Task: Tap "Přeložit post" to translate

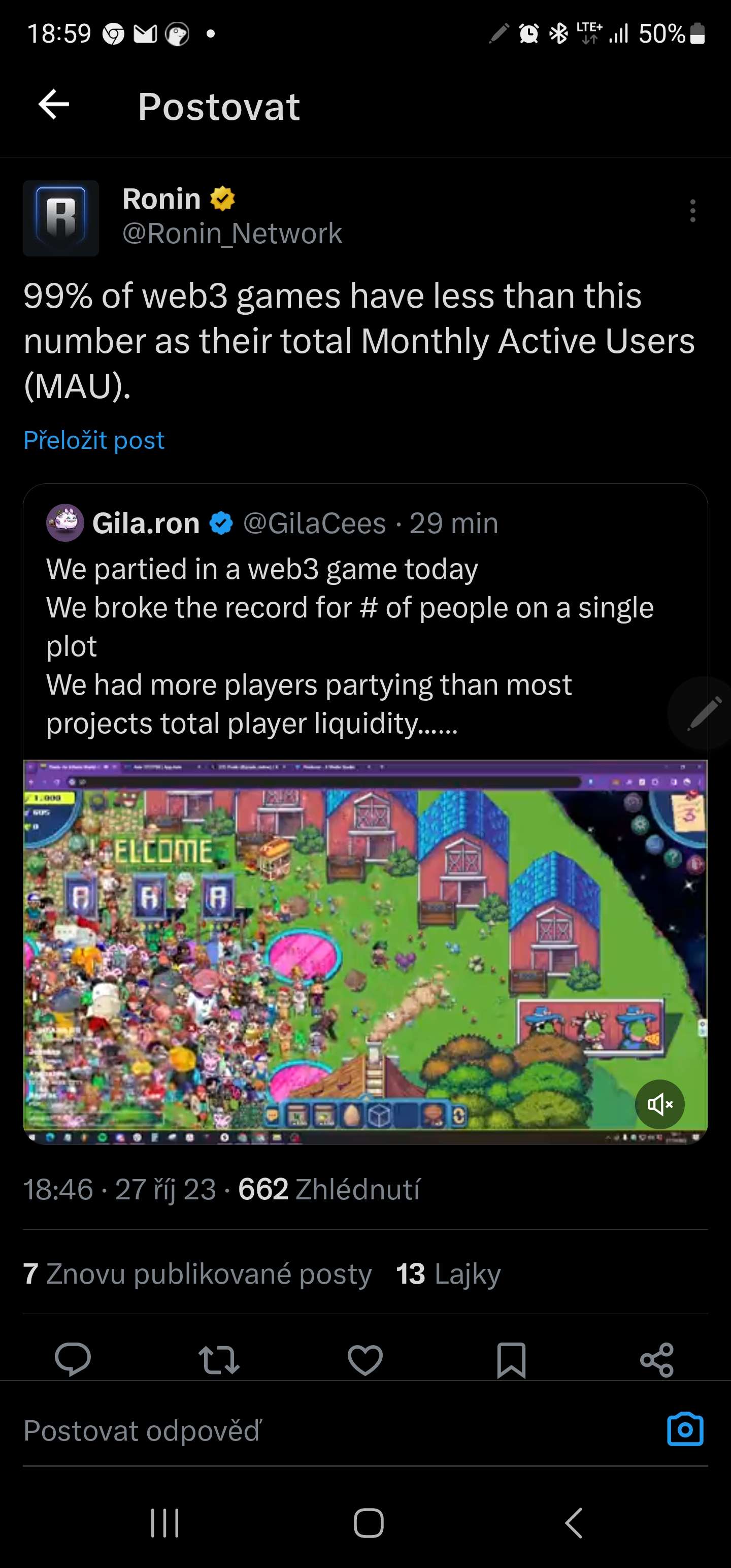Action: pos(94,440)
